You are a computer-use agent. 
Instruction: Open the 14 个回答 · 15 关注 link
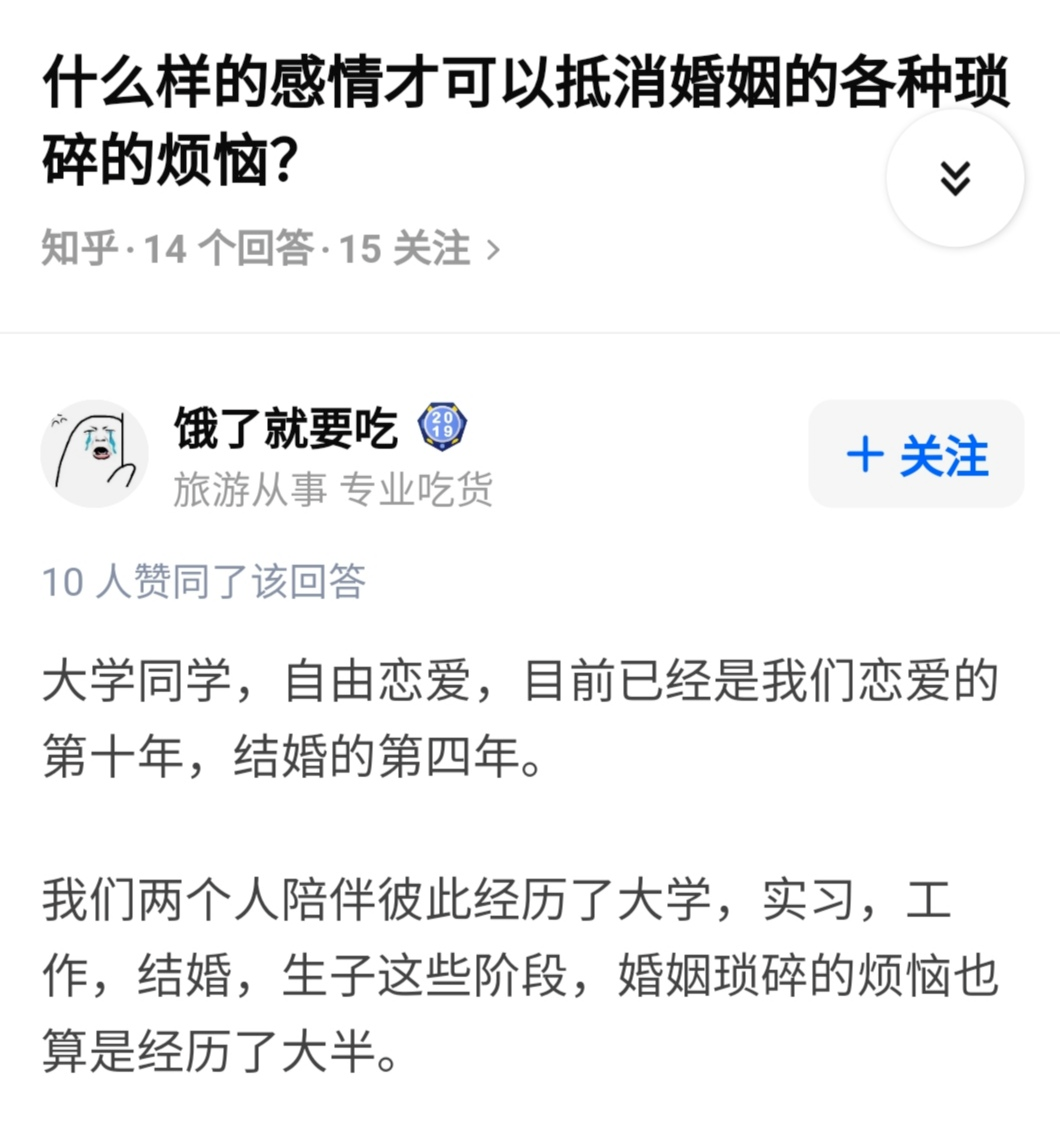coord(270,249)
